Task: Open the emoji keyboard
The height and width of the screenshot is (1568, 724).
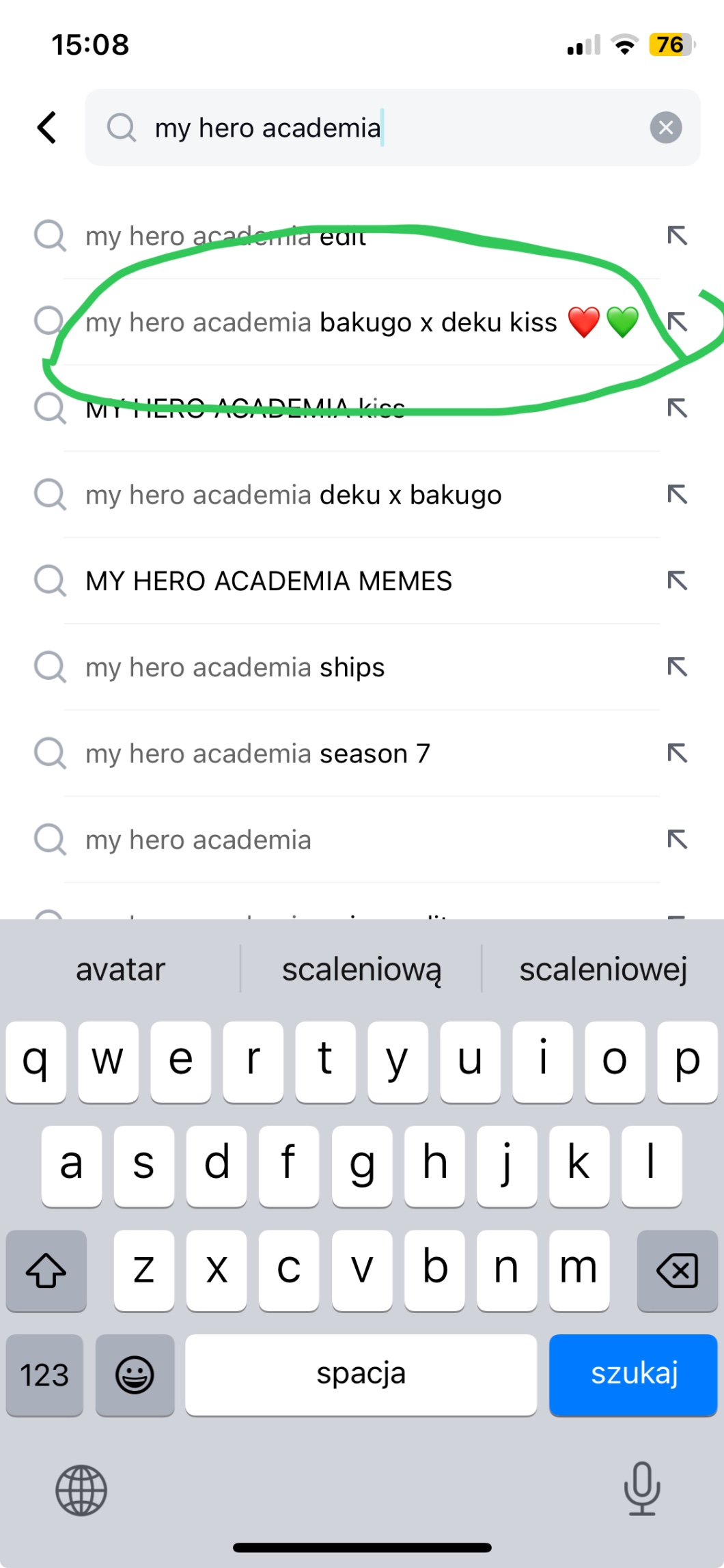Action: [135, 1374]
